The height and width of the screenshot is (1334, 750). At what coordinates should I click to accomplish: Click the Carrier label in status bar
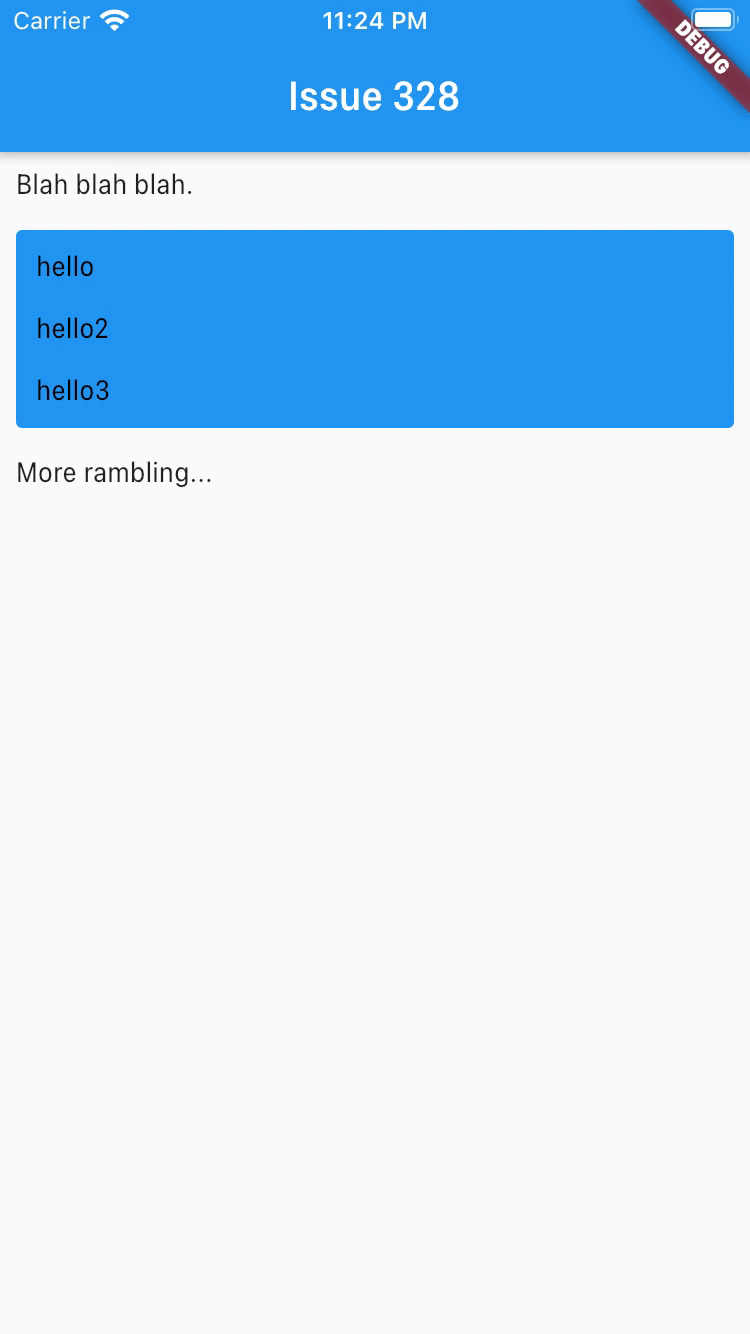pos(51,20)
